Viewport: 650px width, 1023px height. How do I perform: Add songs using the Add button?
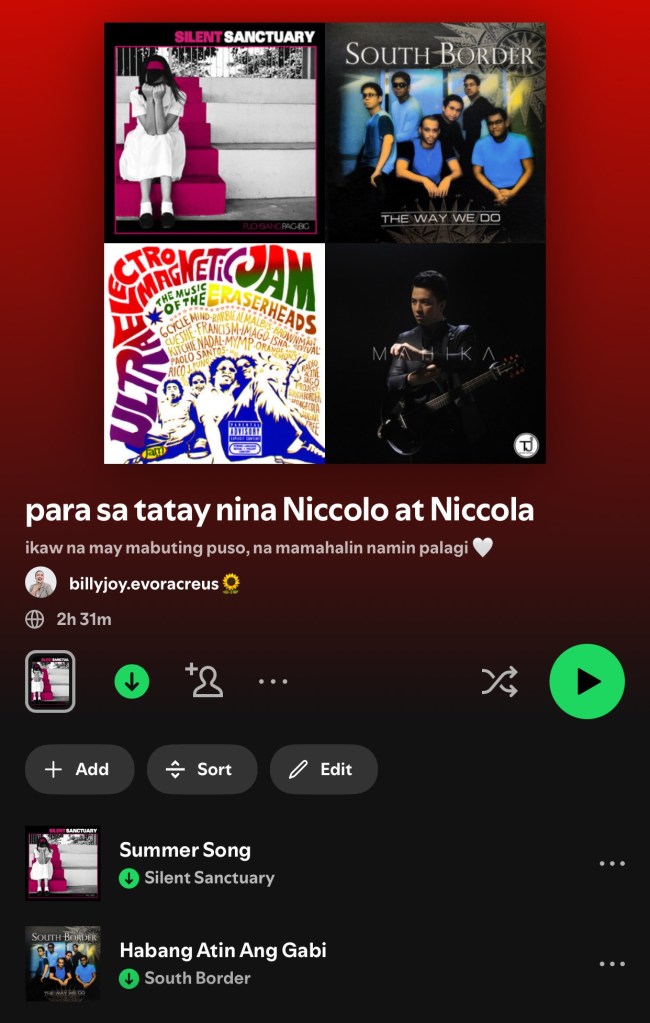click(79, 769)
